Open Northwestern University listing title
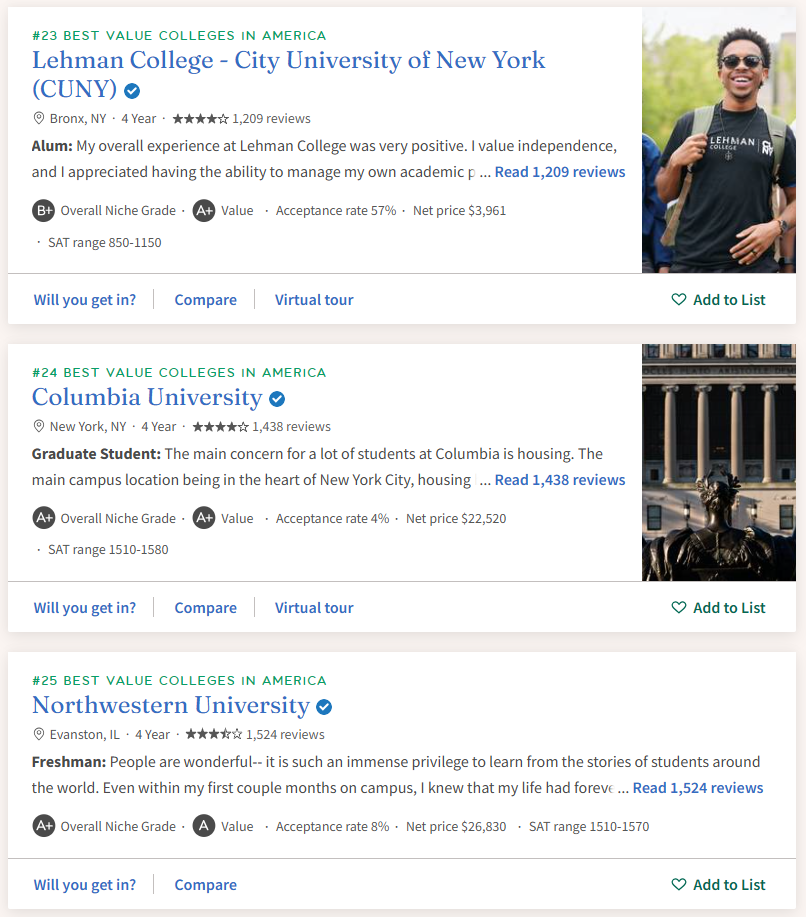806x917 pixels. coord(171,705)
